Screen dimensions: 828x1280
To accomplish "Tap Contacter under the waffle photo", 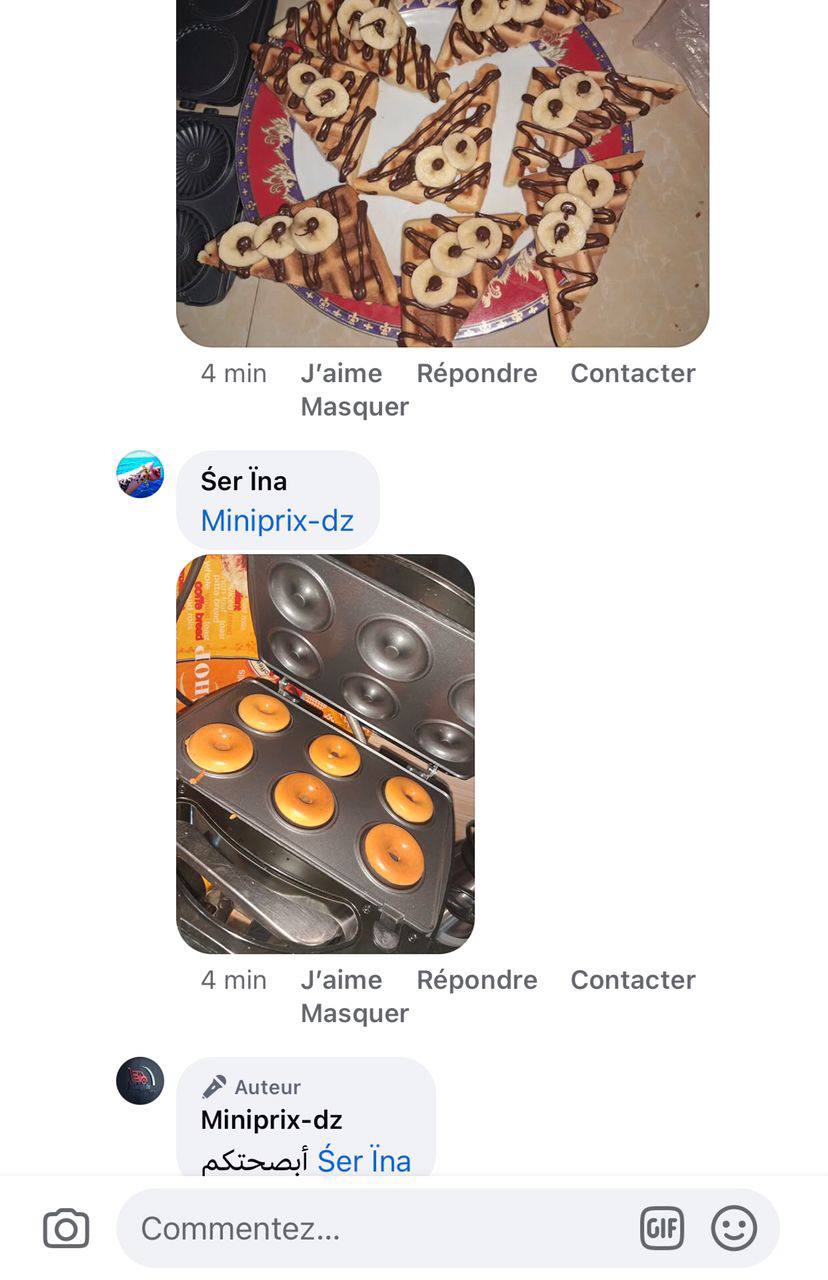I will click(x=633, y=373).
